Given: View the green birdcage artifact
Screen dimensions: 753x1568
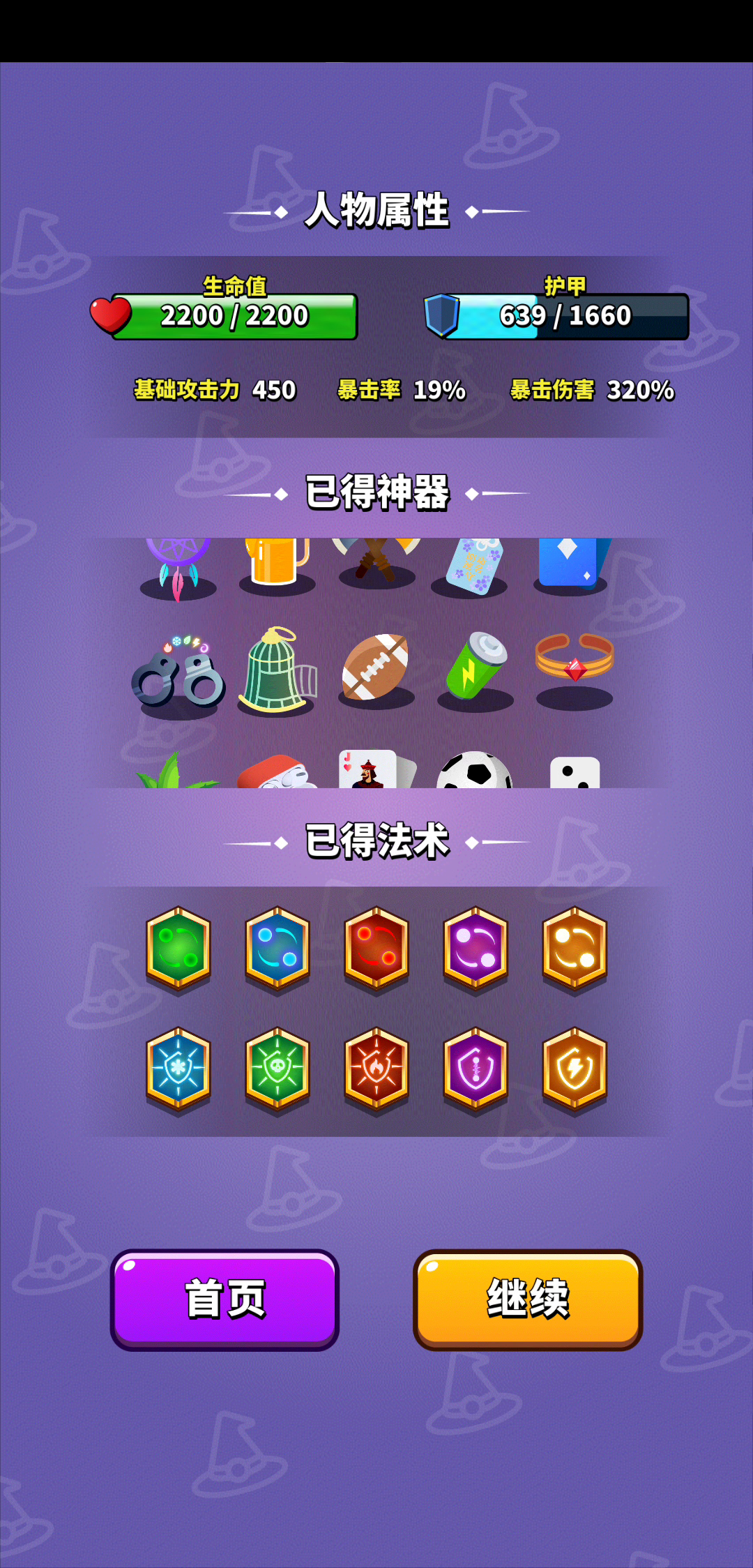Looking at the screenshot, I should coord(277,669).
